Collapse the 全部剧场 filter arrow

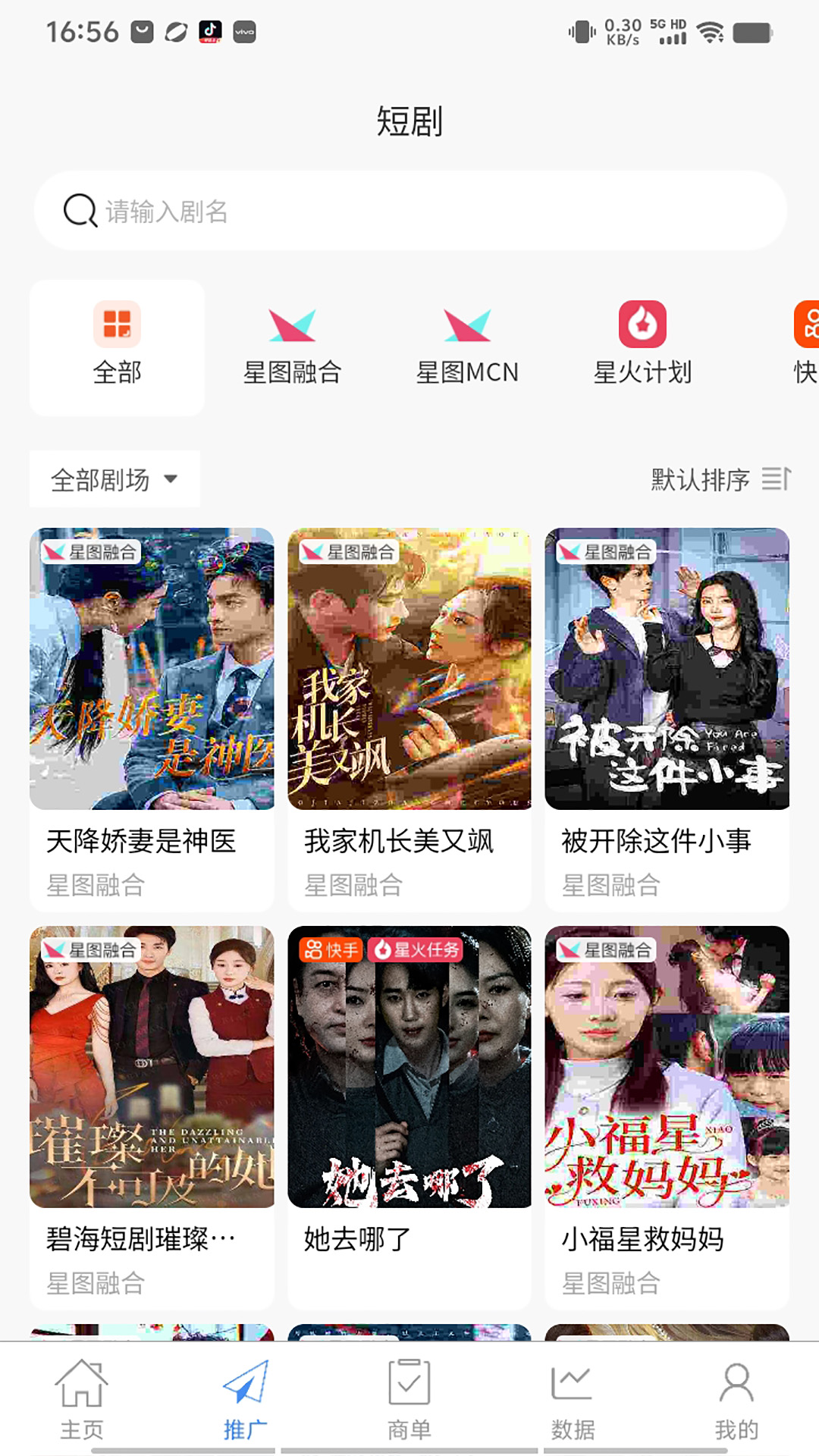[x=173, y=479]
